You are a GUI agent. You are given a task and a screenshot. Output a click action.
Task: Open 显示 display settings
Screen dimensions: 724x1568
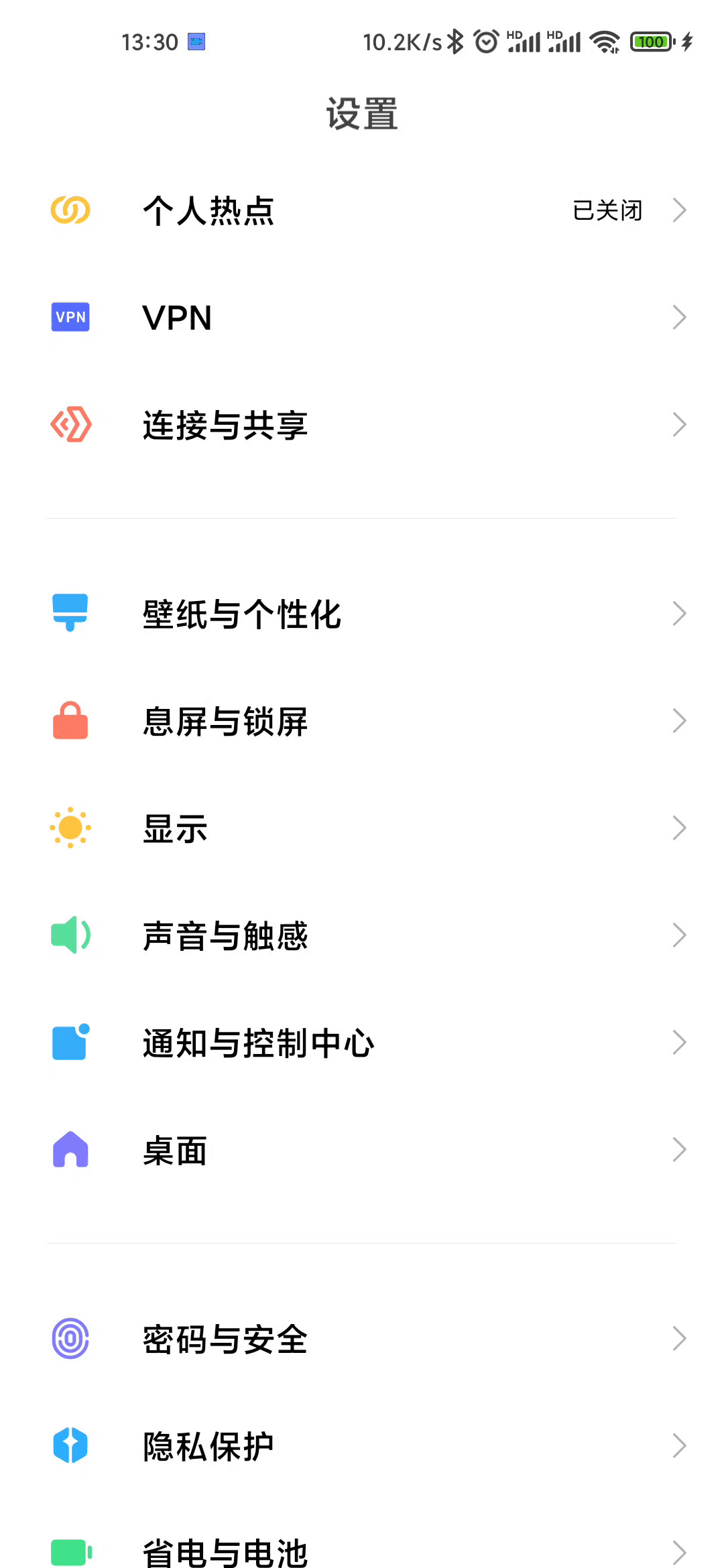pyautogui.click(x=362, y=828)
